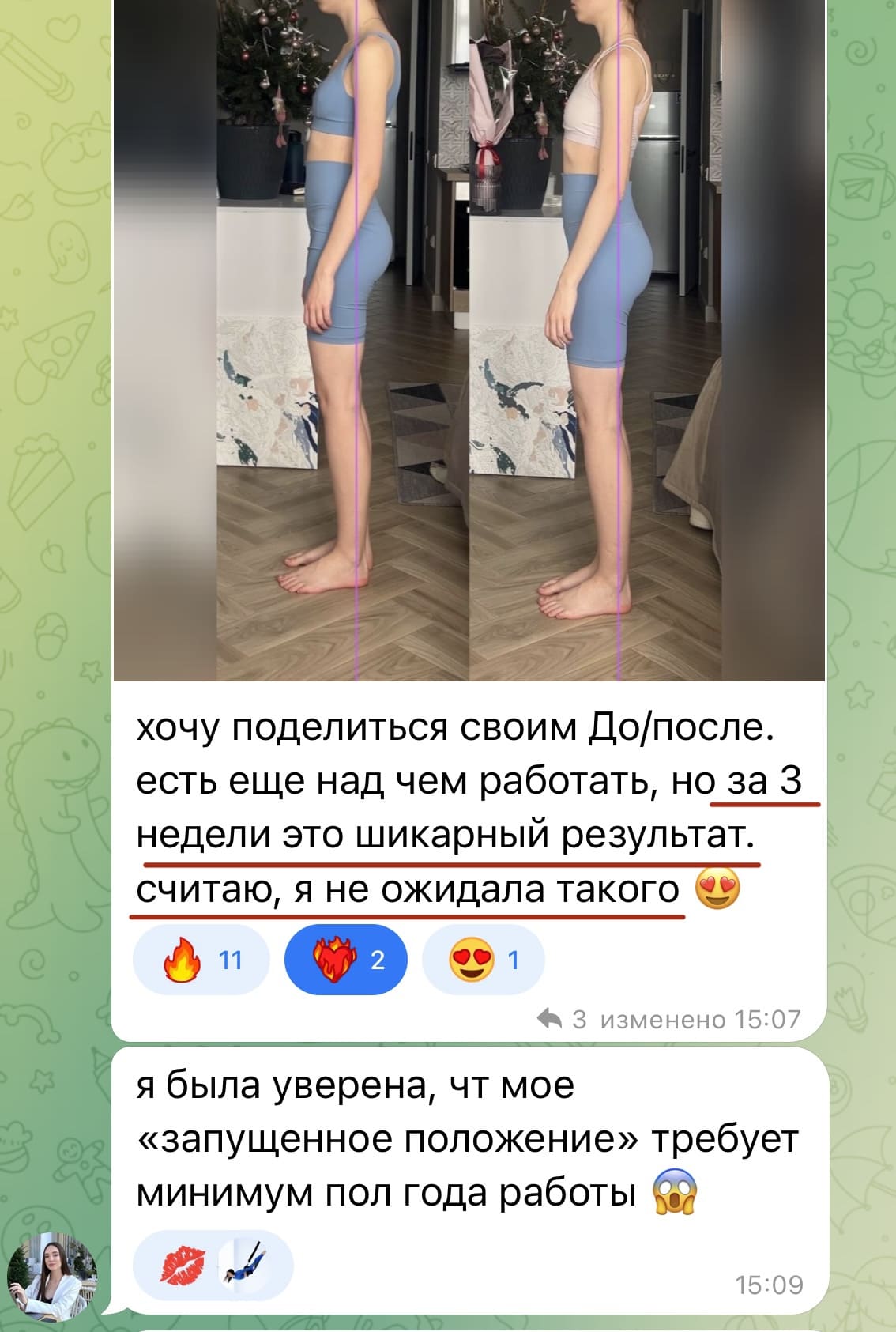Tap the kiss reaction under the second message

coord(183,1264)
